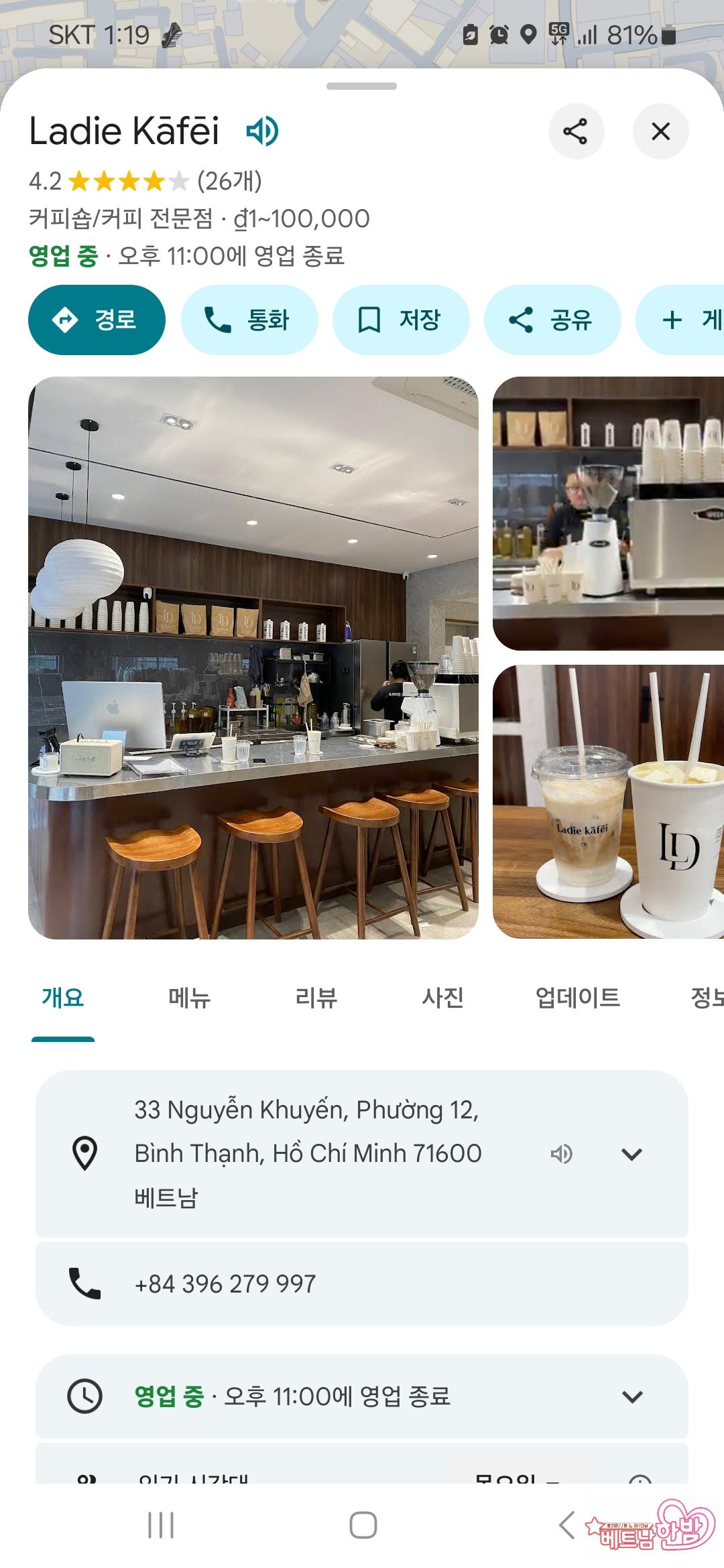Tap the phone number +84 396 279 997
Viewport: 724px width, 1568px height.
pyautogui.click(x=225, y=1284)
